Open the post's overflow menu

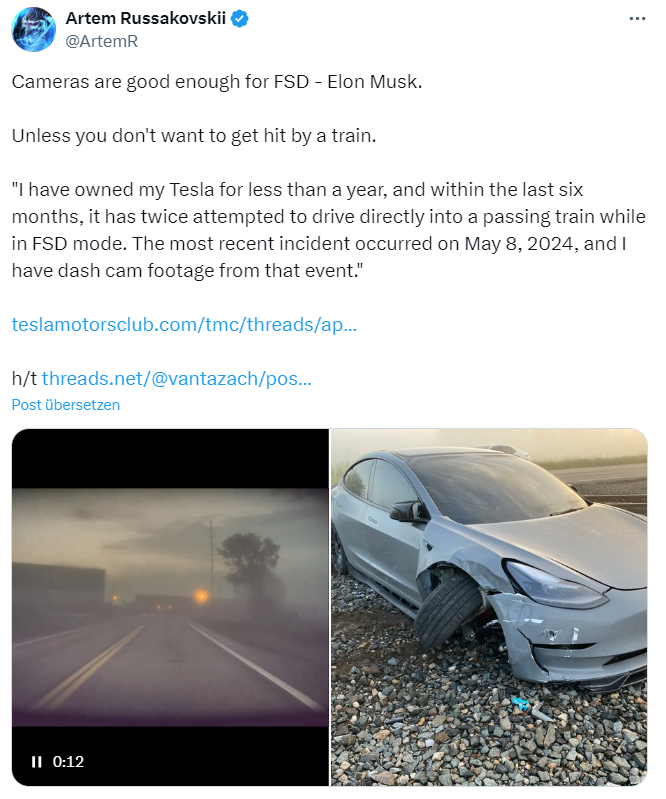tap(636, 19)
